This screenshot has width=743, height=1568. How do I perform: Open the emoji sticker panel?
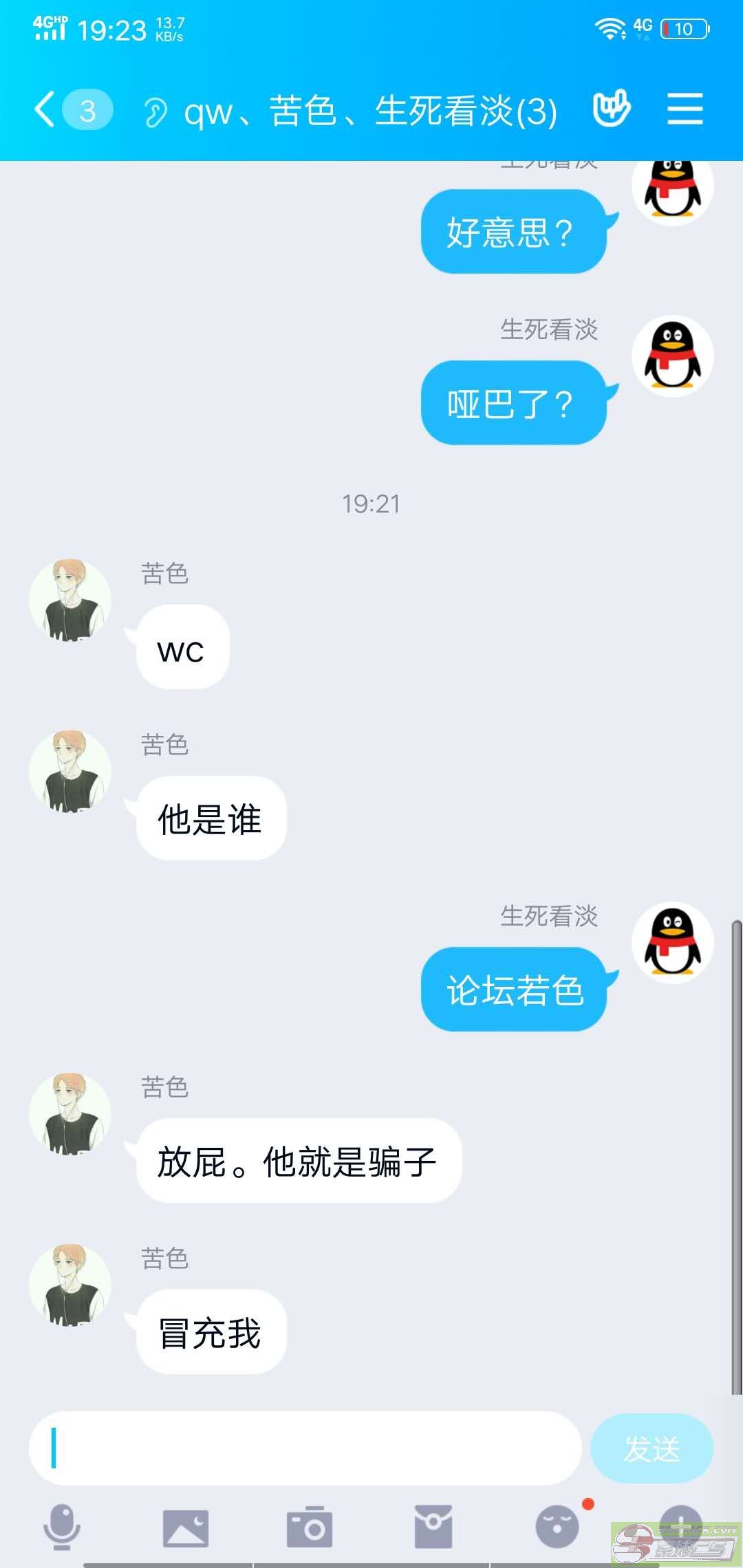558,1526
